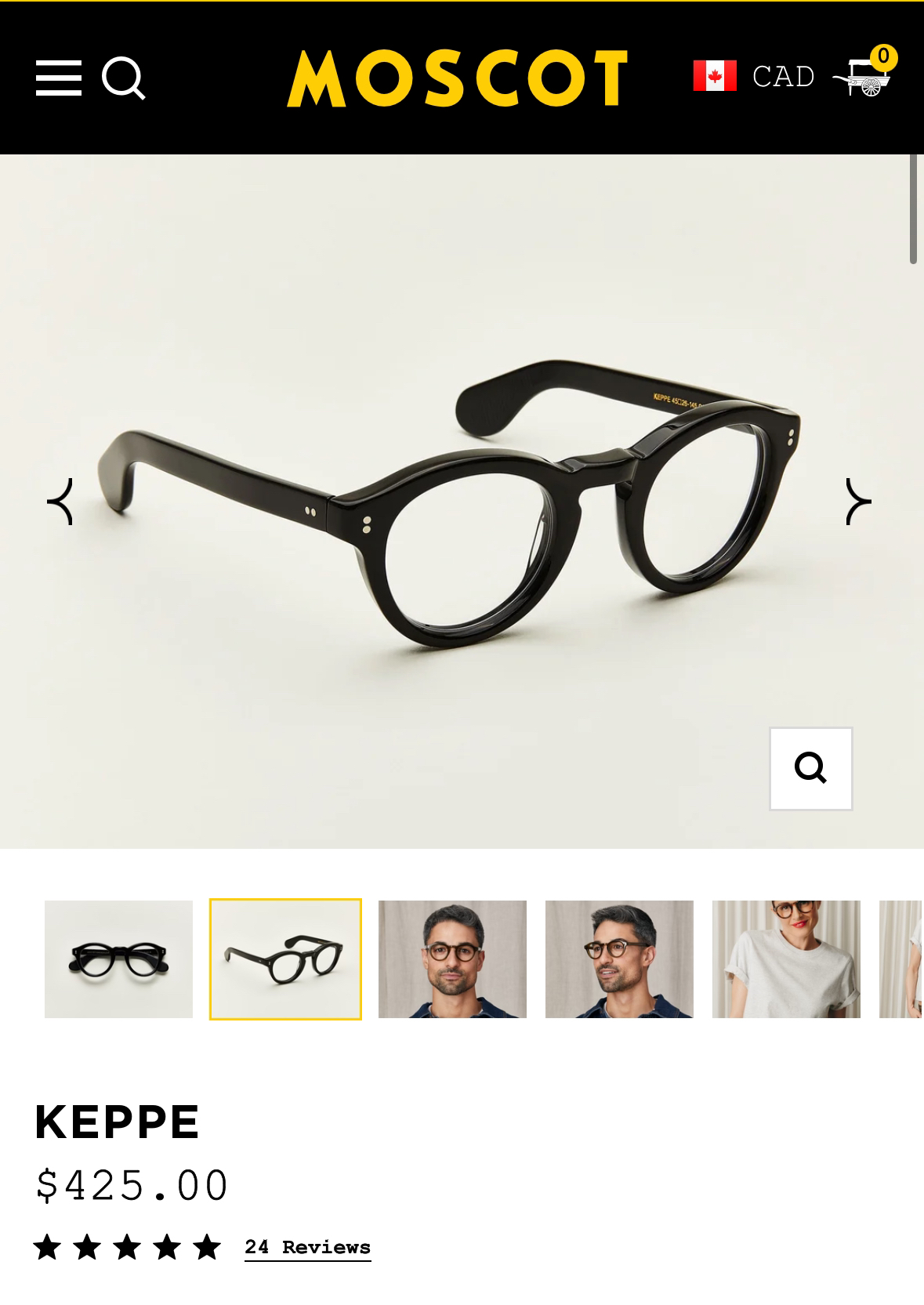This screenshot has width=924, height=1305.
Task: Select the front-view glasses thumbnail
Action: (118, 959)
